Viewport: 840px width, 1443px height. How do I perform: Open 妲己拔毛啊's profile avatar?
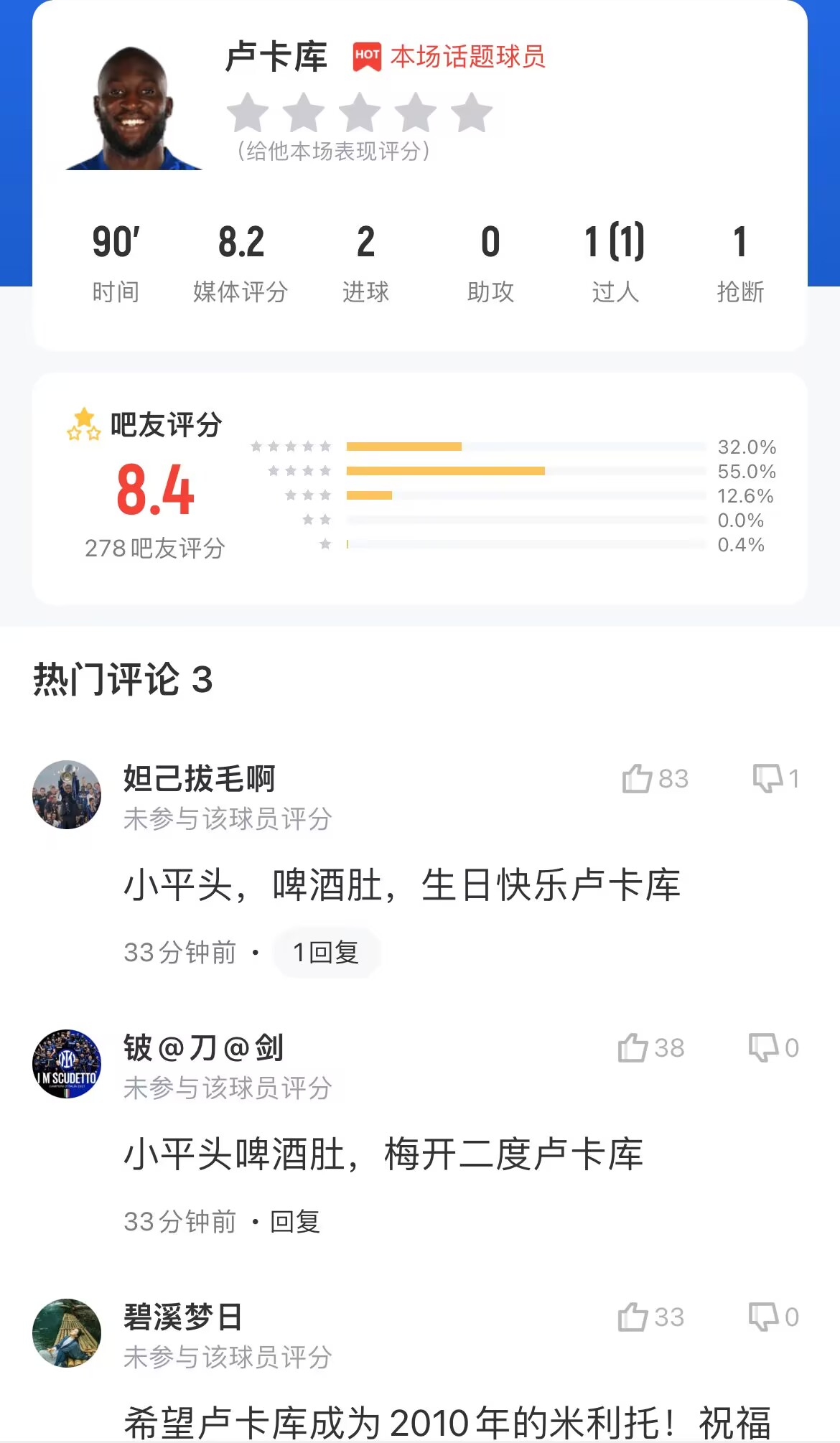[67, 795]
